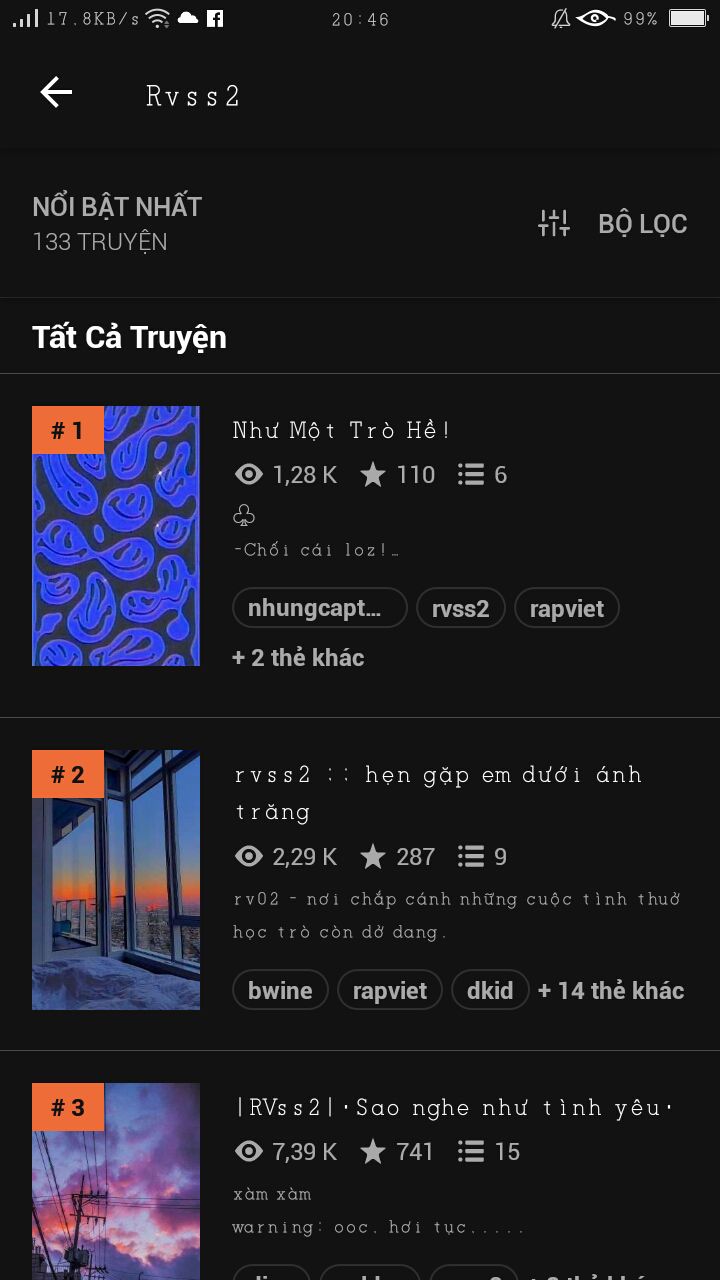Open the story Như Một Trò Hề!

point(342,430)
